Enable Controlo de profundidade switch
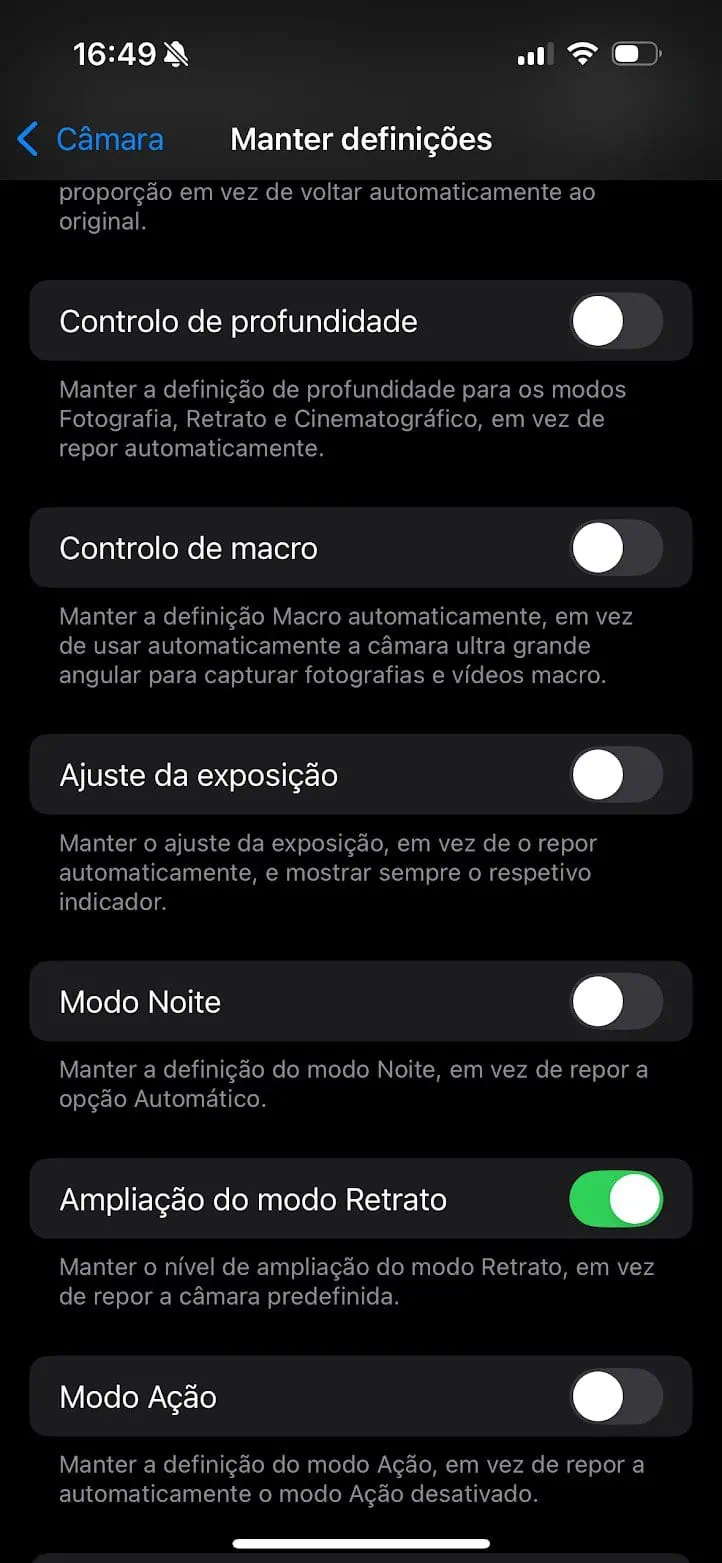The width and height of the screenshot is (722, 1563). point(616,321)
